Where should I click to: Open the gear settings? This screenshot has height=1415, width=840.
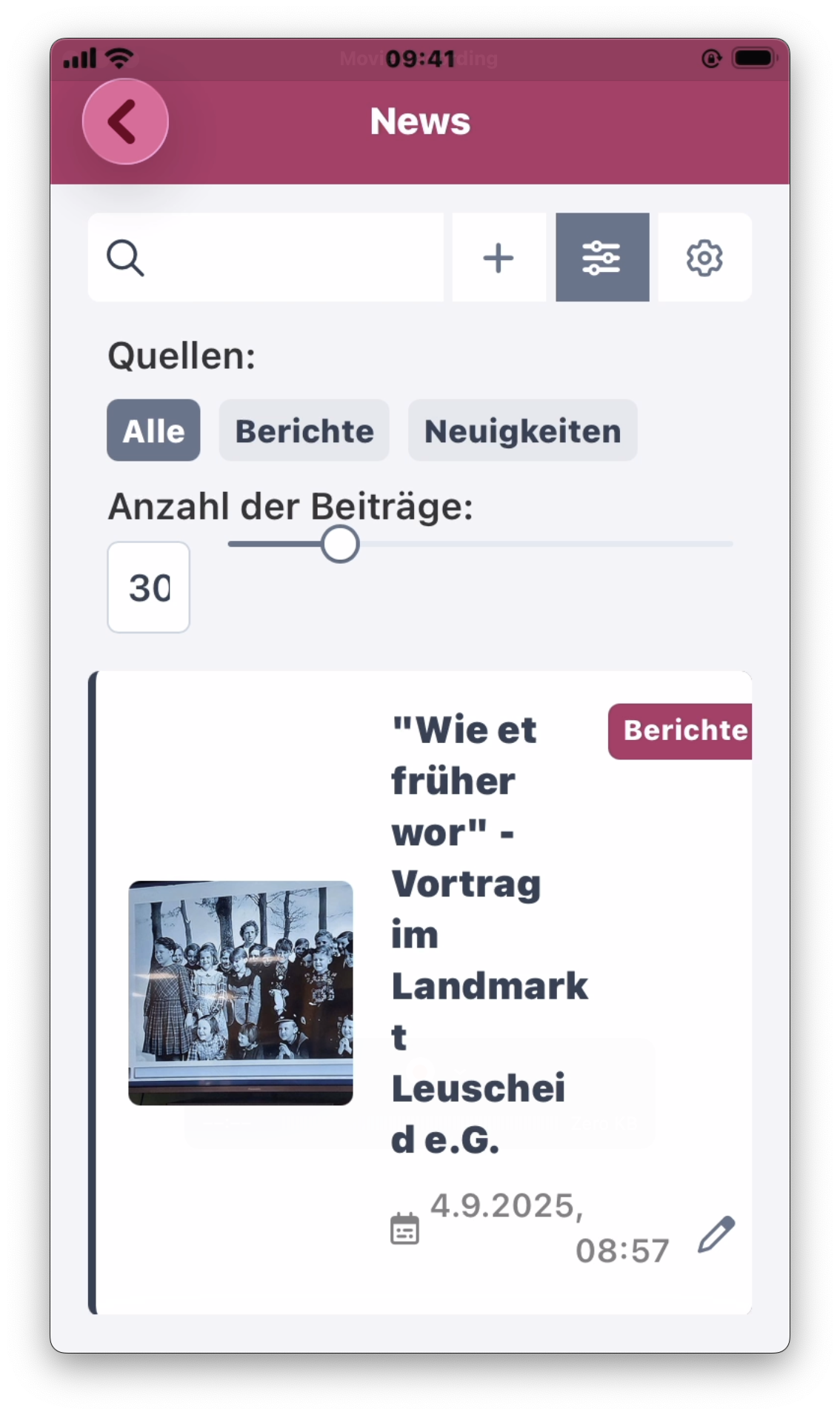tap(704, 258)
